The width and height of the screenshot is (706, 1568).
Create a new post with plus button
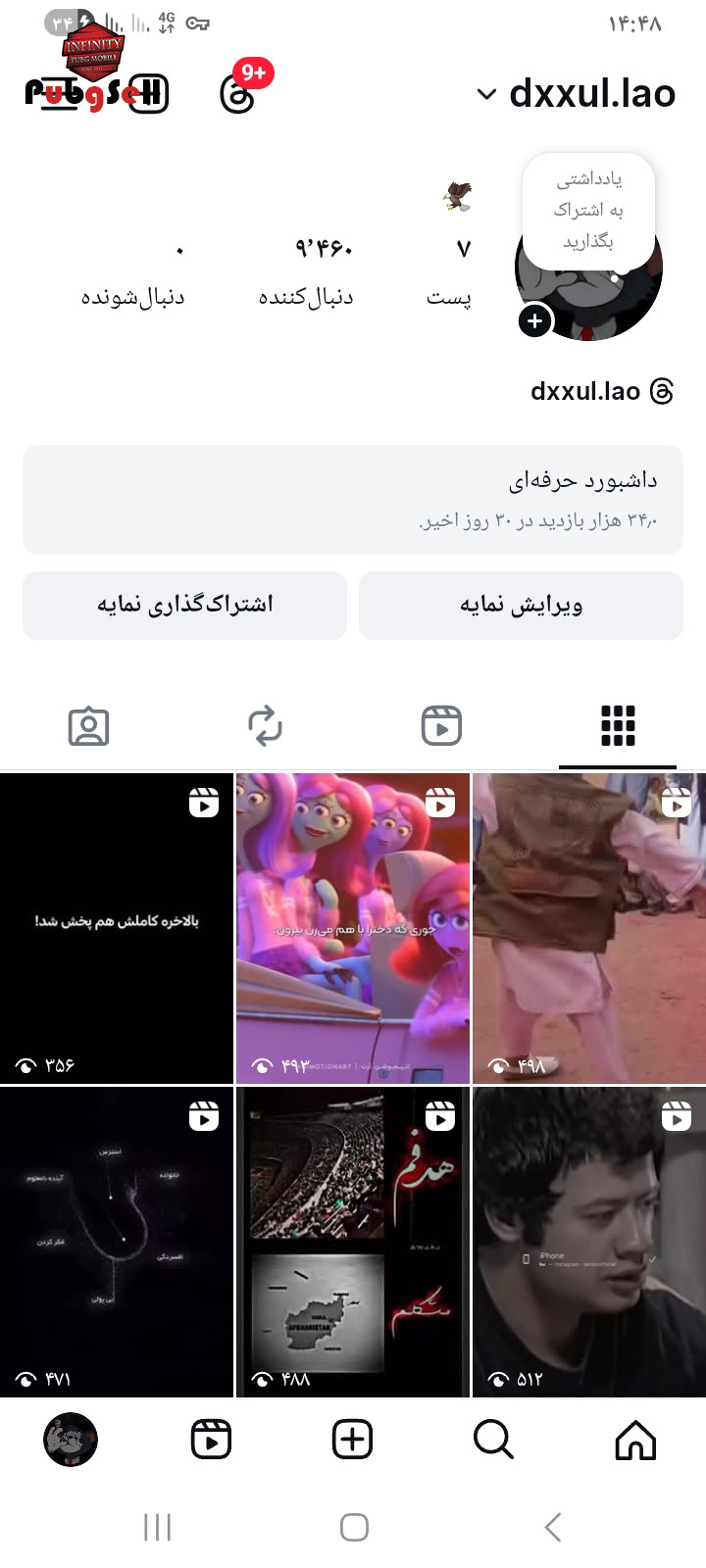[x=352, y=1440]
